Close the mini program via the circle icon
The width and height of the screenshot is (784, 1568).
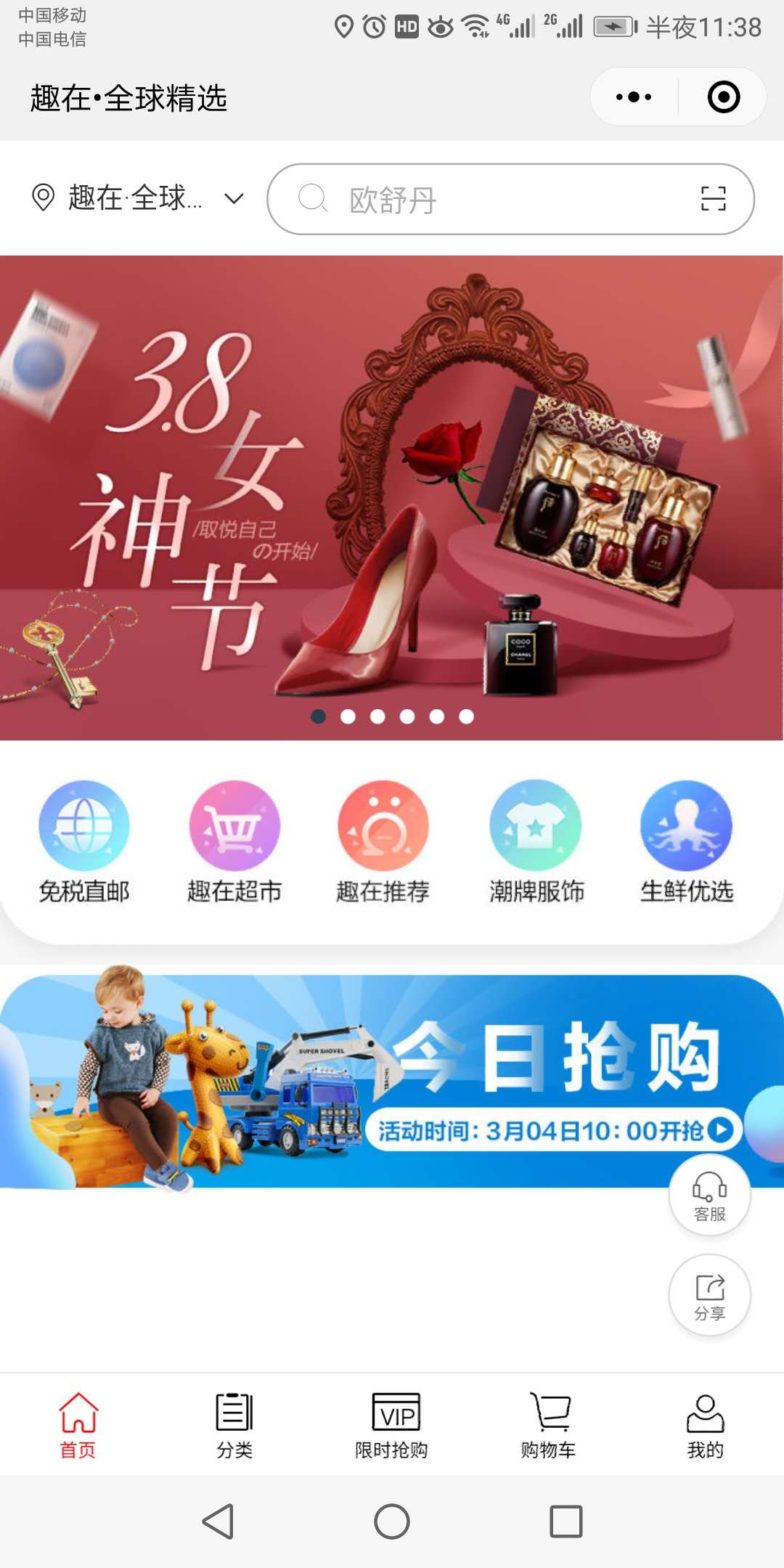[723, 97]
